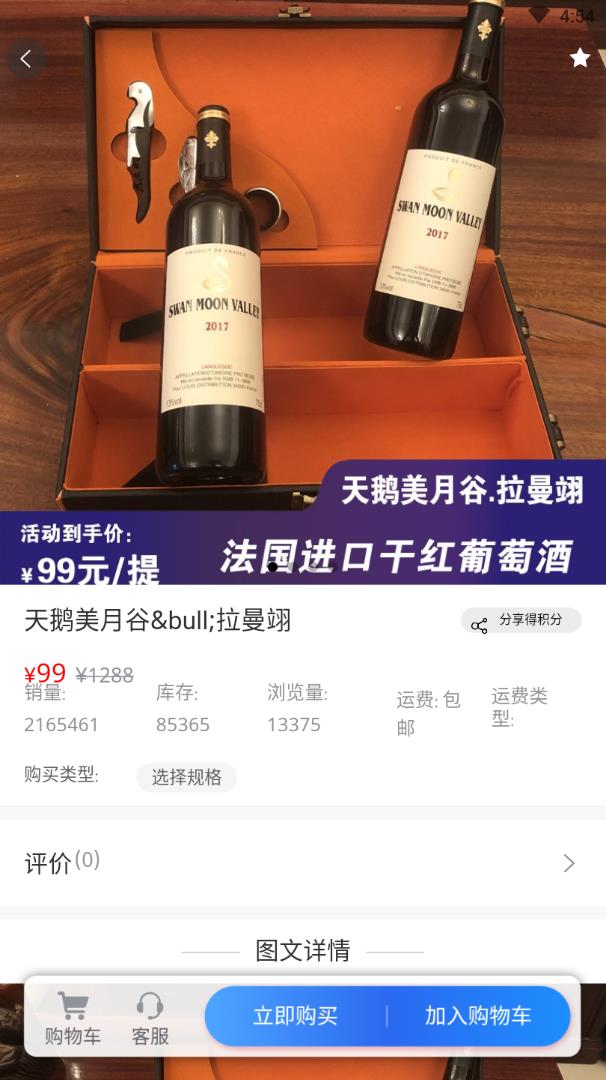Open the 评价 reviews section
This screenshot has height=1080, width=606.
(302, 862)
